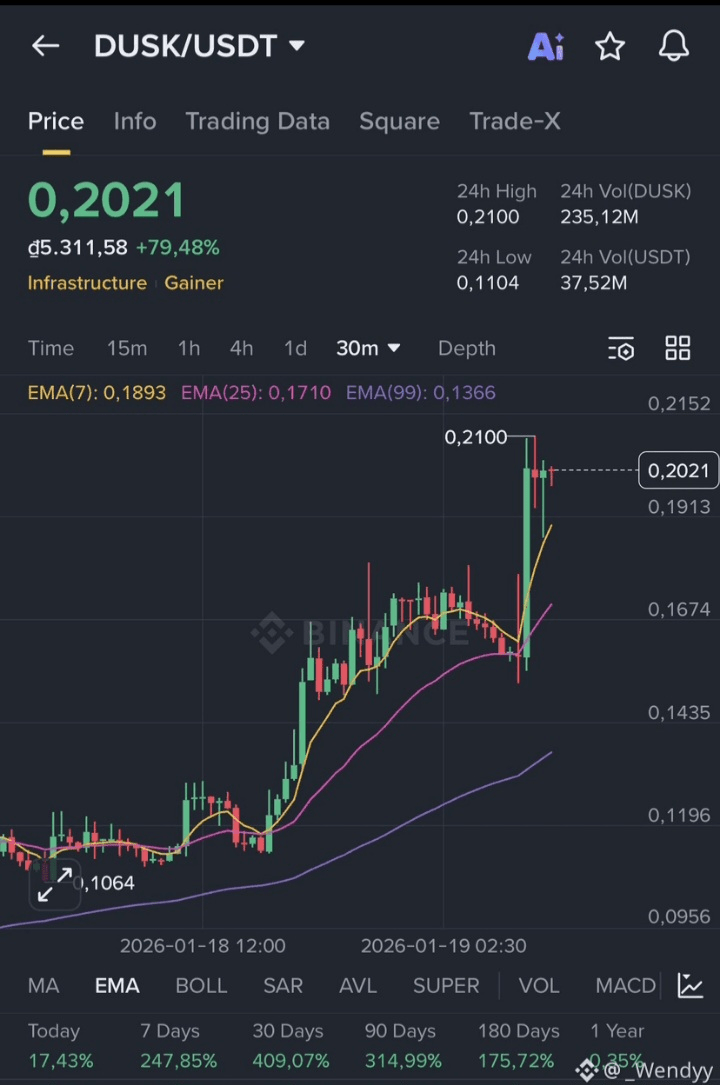Open chart settings icon
The width and height of the screenshot is (720, 1085).
point(621,348)
